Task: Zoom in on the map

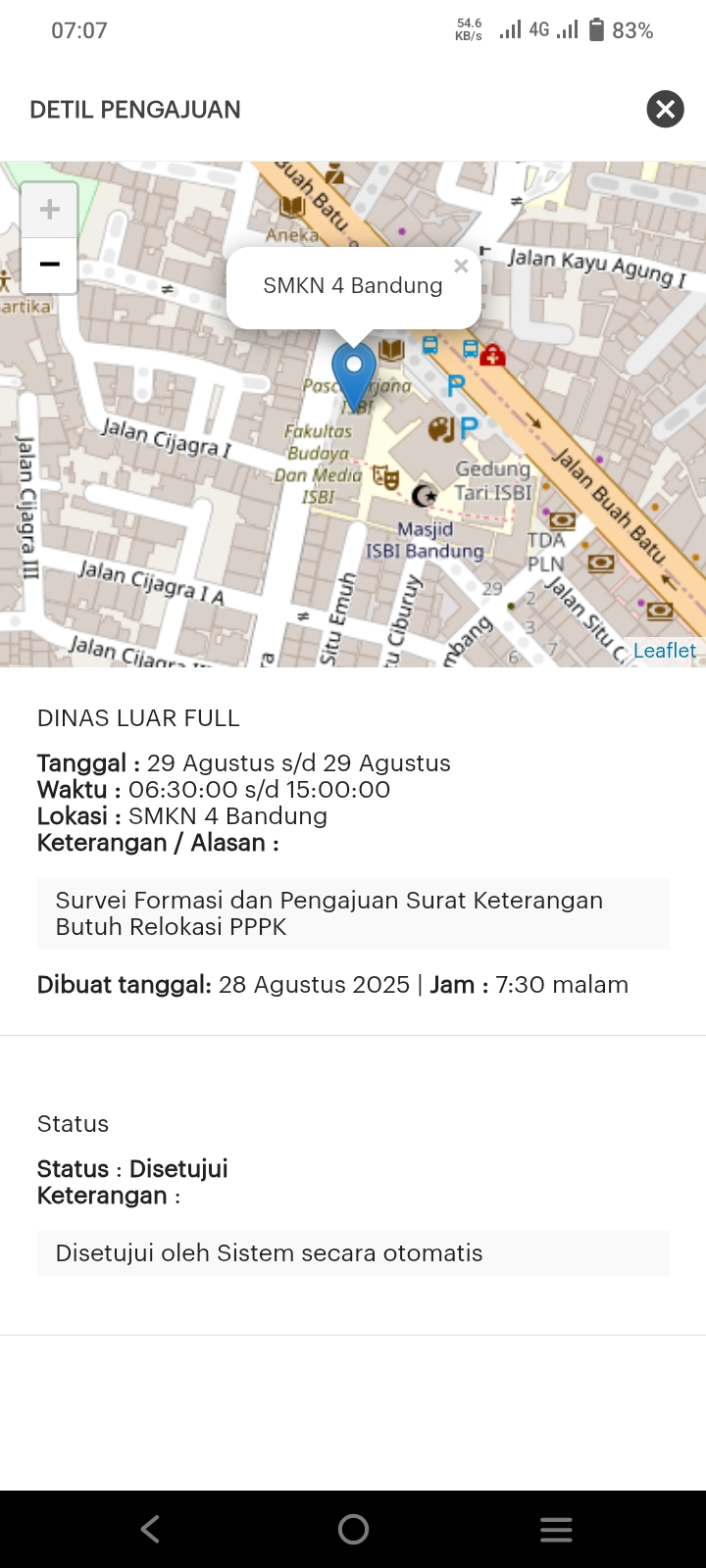Action: [49, 210]
